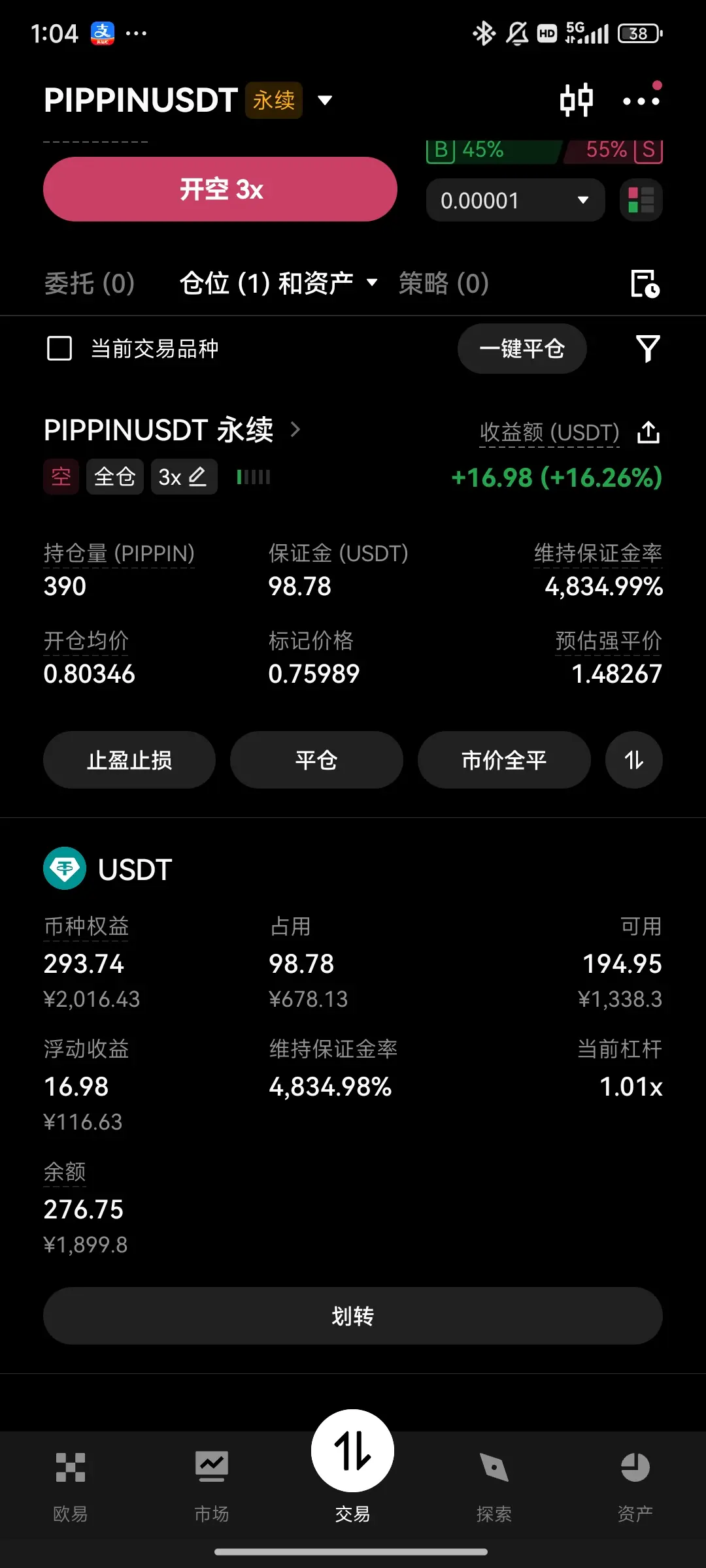Open the candlestick chart icon
This screenshot has width=706, height=1568.
[576, 101]
